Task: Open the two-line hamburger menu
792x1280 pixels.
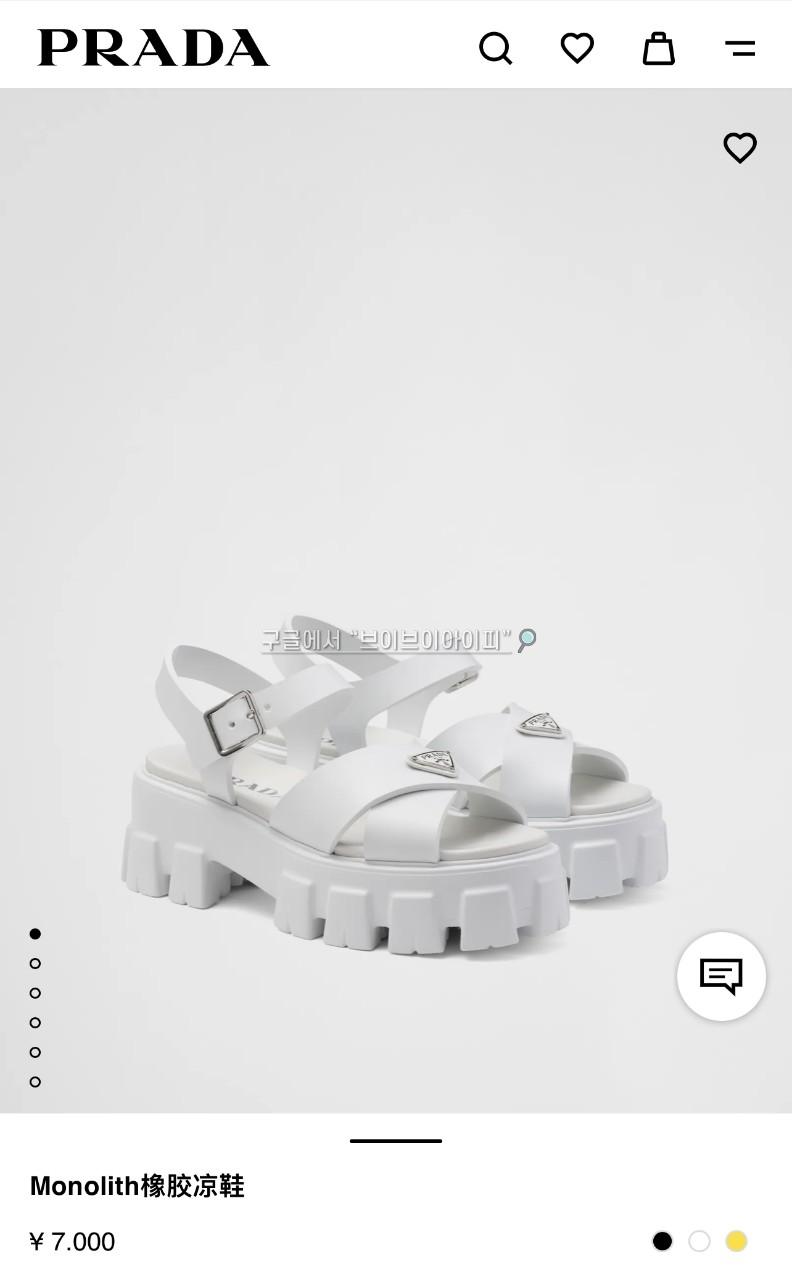Action: [739, 48]
